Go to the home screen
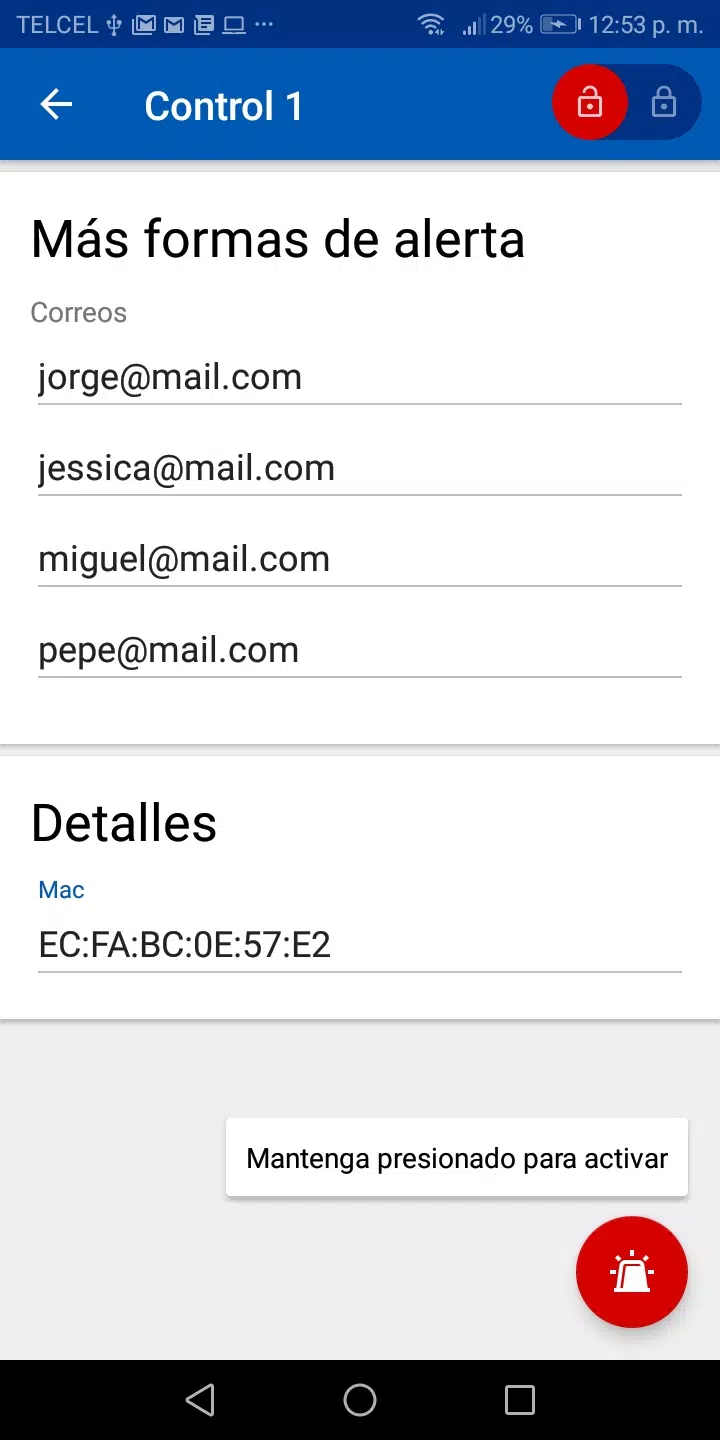Screen dimensions: 720x1440 point(360,1400)
